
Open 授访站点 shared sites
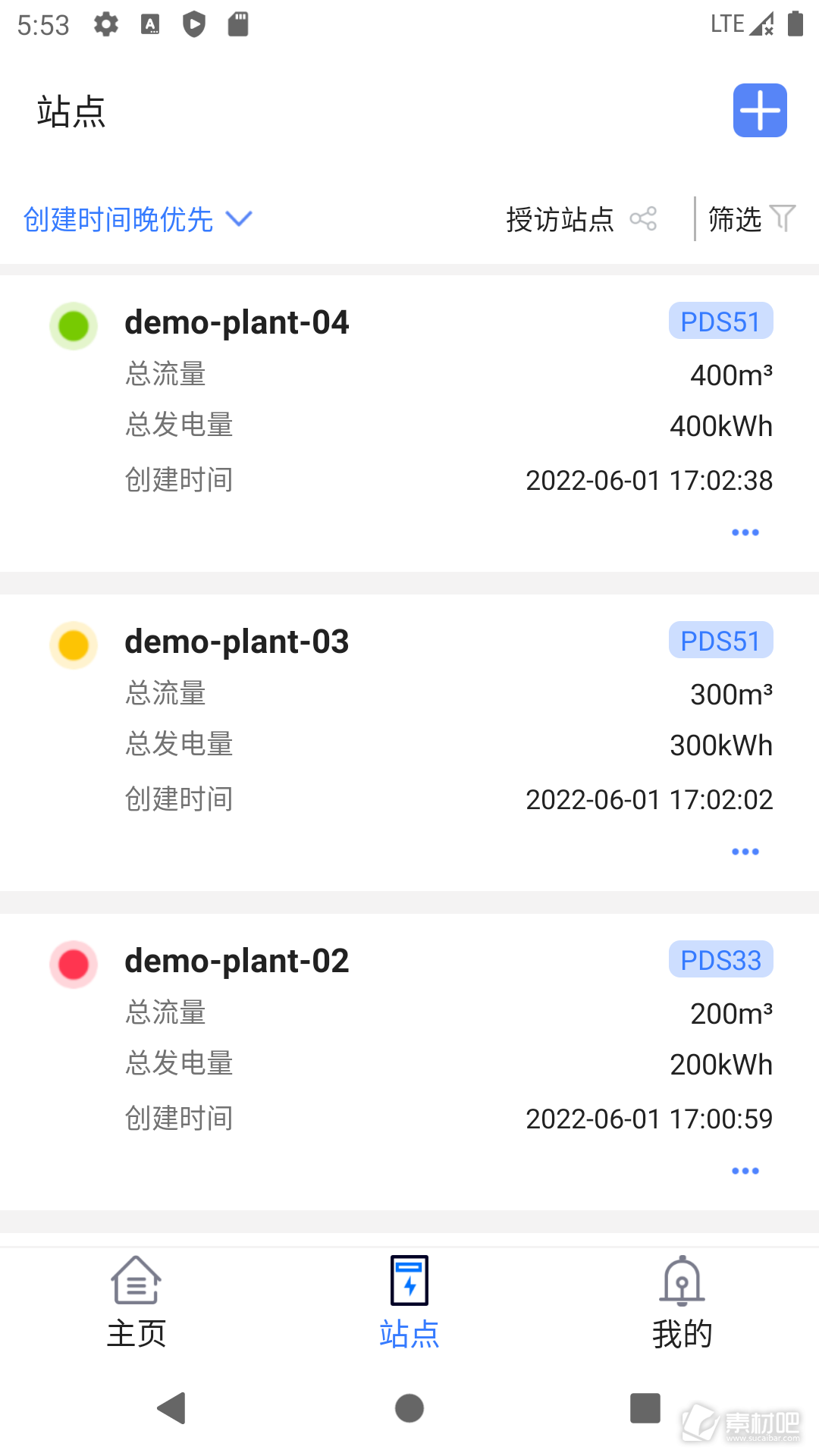pos(582,219)
